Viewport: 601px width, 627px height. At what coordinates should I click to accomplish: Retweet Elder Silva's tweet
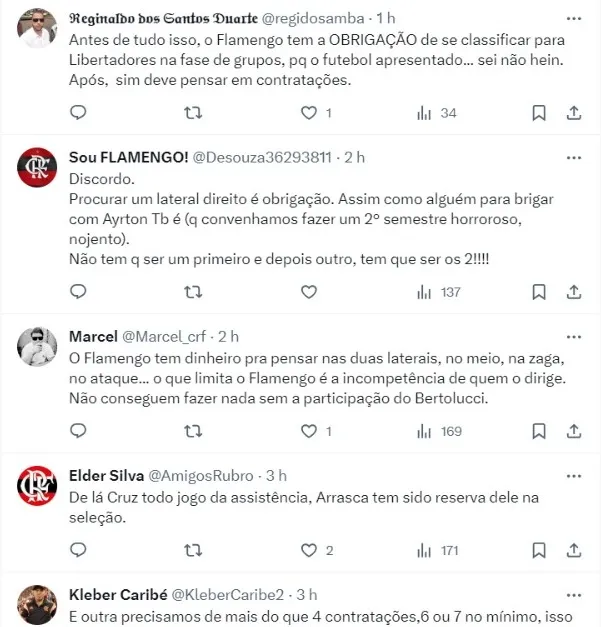[x=194, y=550]
